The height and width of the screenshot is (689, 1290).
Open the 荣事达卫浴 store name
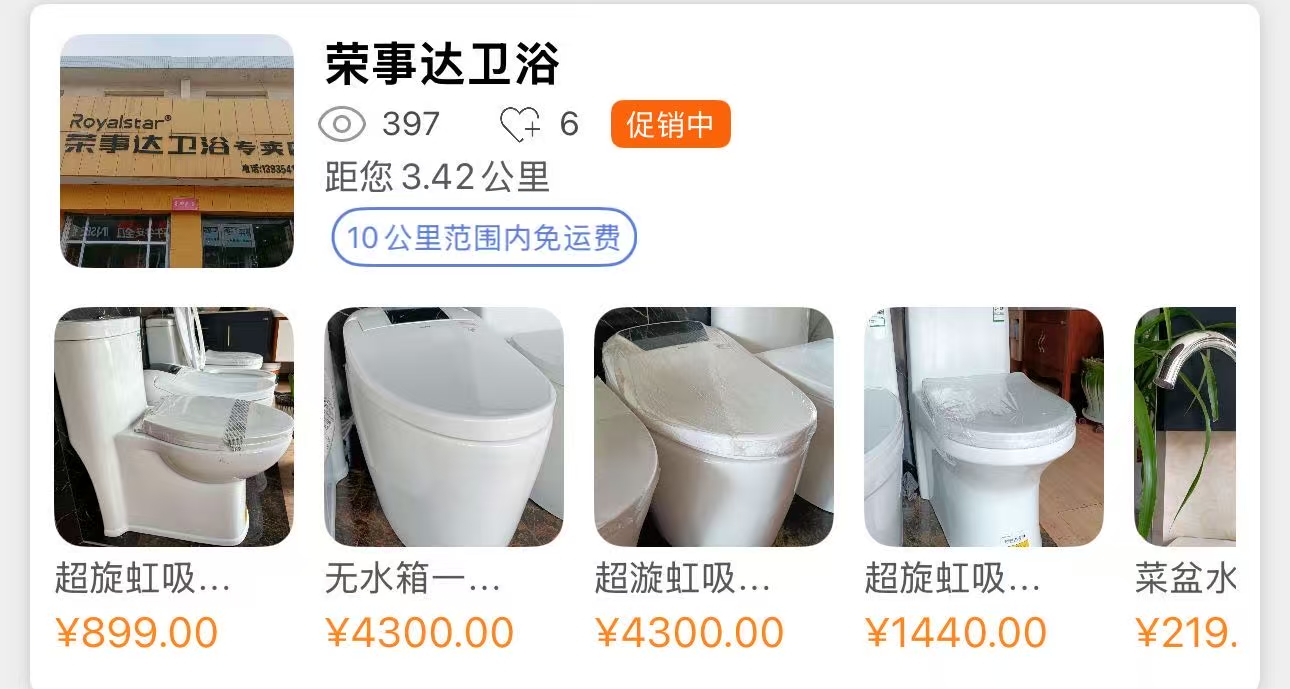[441, 65]
